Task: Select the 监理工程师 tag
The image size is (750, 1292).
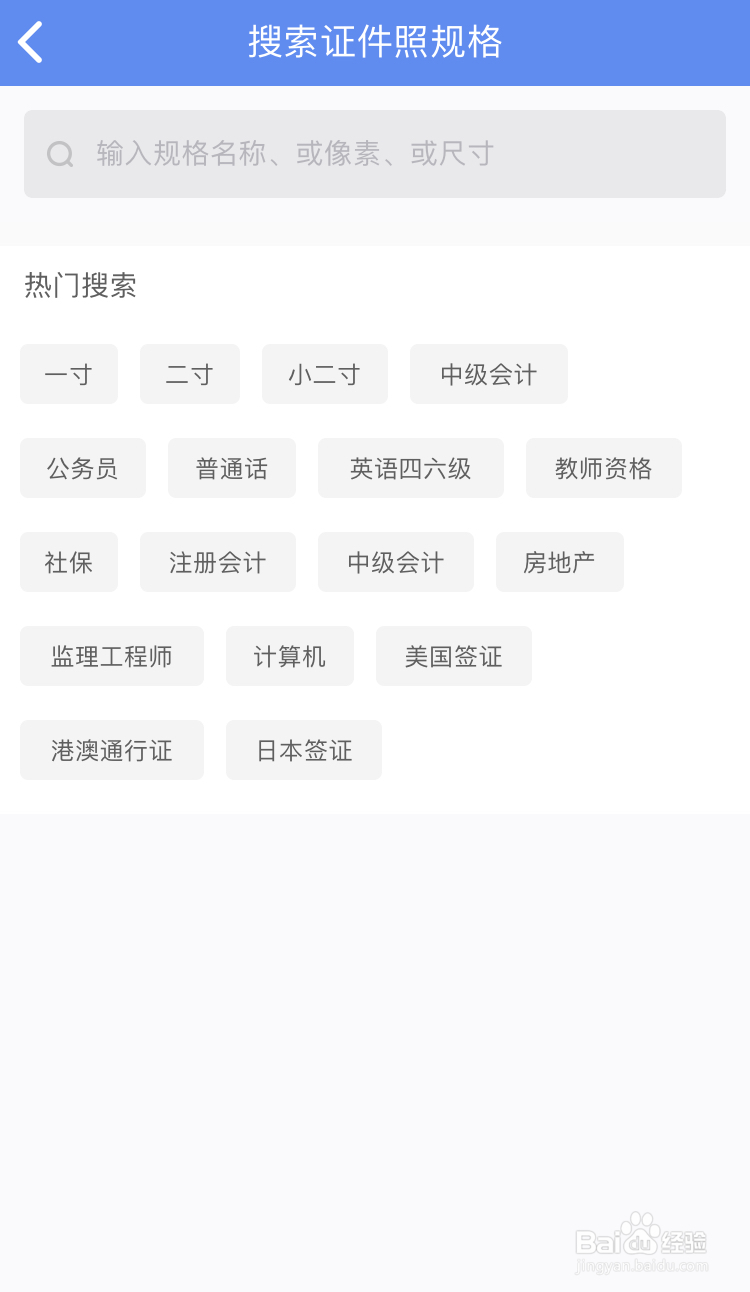Action: point(111,656)
